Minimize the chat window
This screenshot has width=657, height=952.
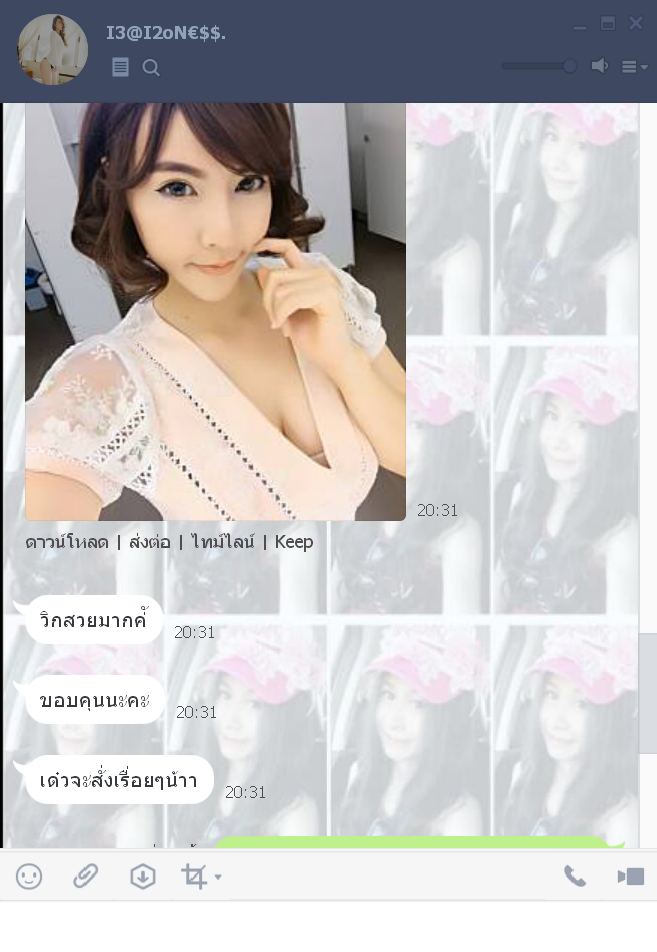click(x=580, y=25)
